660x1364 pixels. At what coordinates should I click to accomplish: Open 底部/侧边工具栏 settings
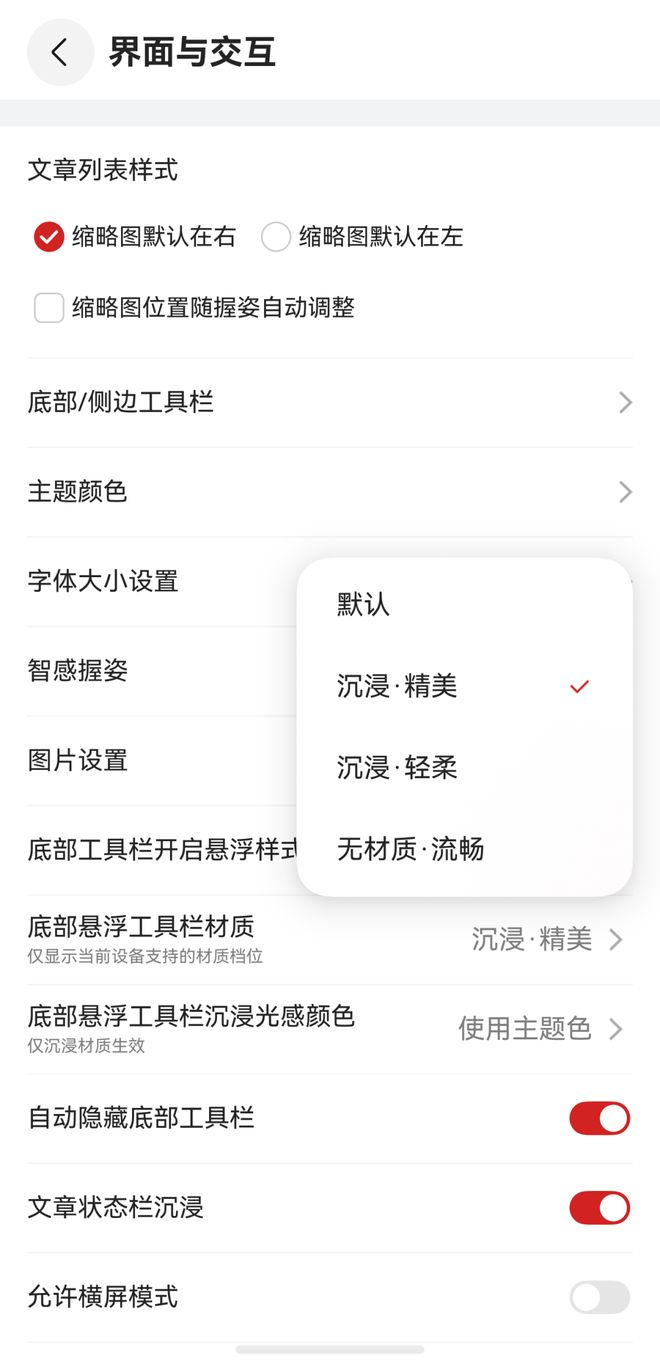(330, 403)
